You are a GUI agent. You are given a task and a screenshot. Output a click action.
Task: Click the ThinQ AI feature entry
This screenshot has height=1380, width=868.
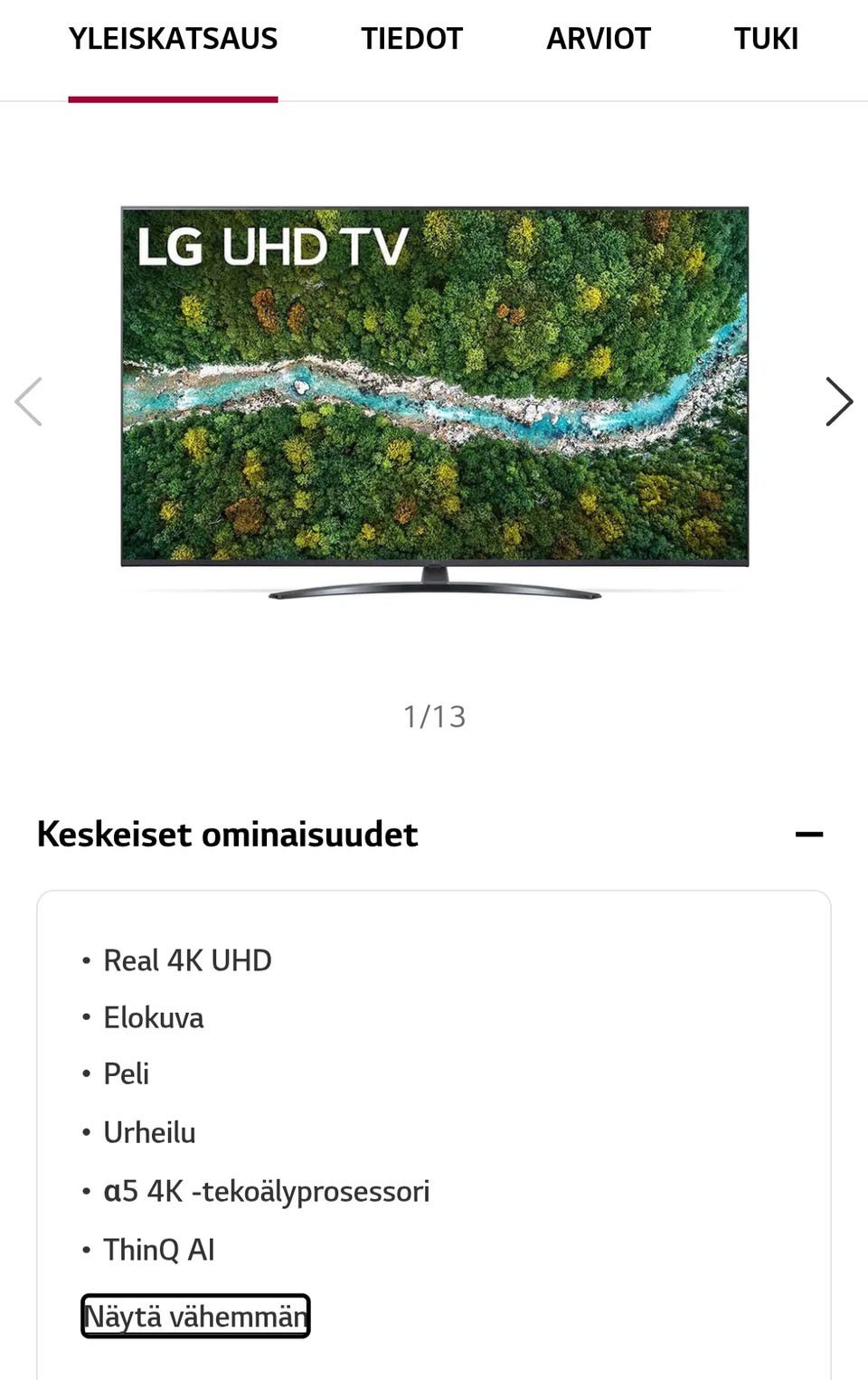158,1249
